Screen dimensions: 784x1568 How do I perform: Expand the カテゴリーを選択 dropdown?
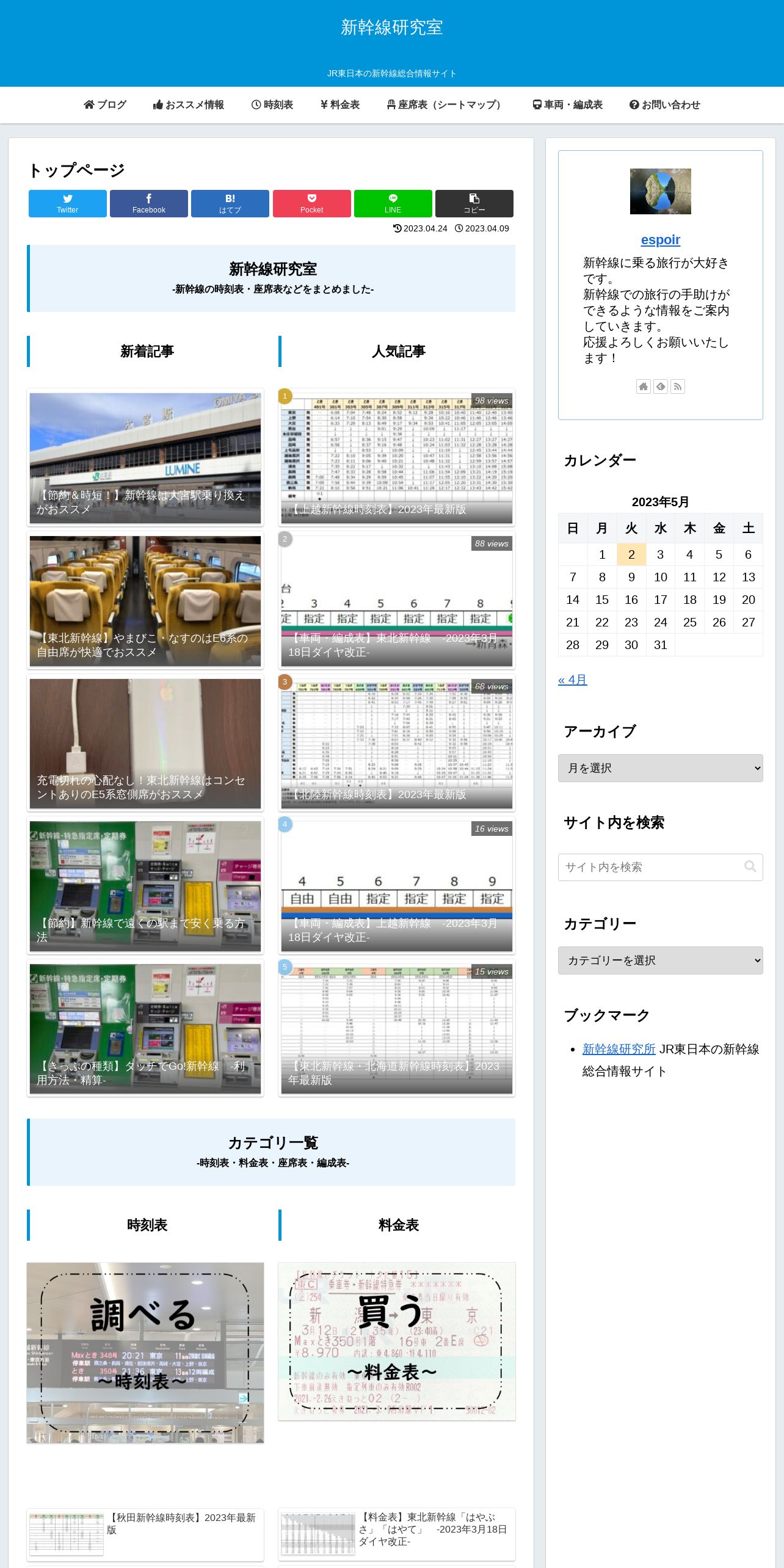tap(660, 960)
